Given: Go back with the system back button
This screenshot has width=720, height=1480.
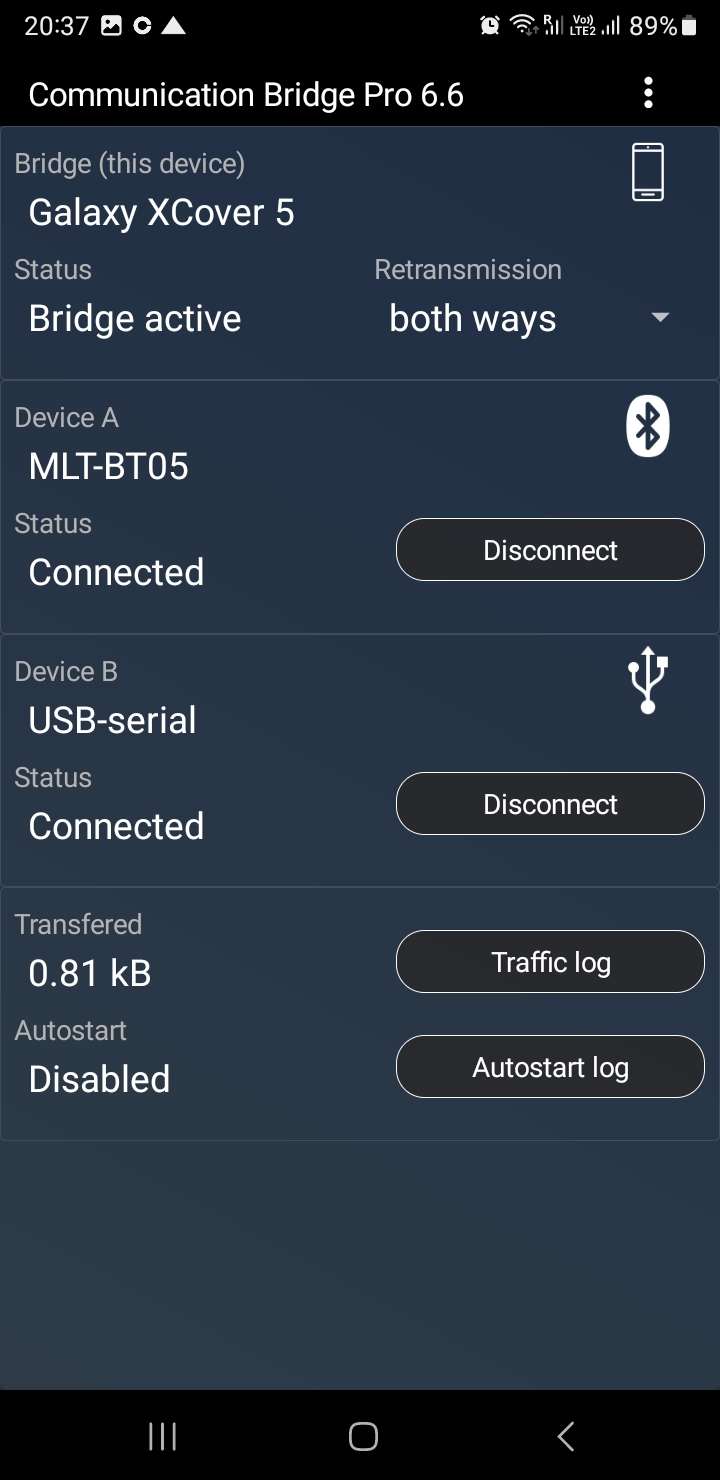Looking at the screenshot, I should click(x=565, y=1437).
